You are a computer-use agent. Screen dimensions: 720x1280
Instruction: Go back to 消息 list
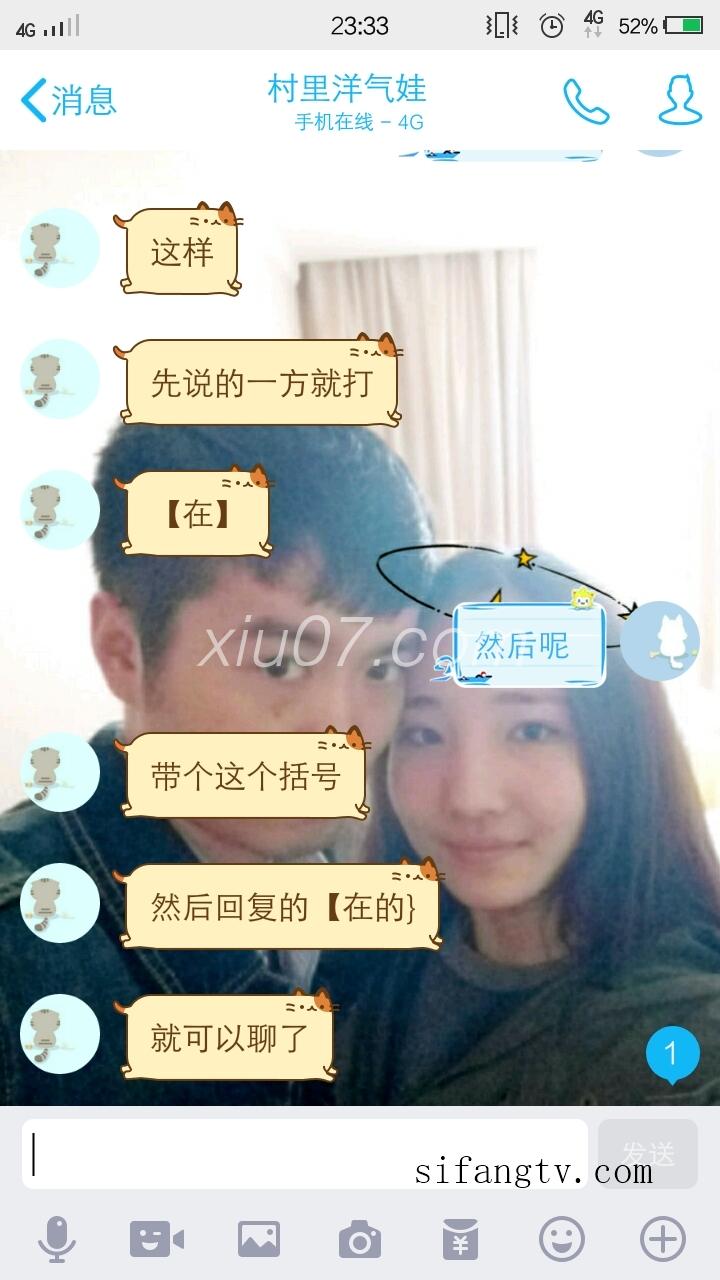pos(68,100)
